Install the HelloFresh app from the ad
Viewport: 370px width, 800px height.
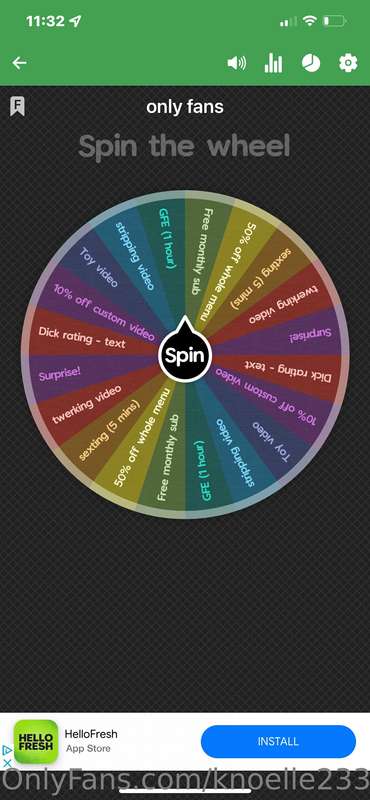278,741
